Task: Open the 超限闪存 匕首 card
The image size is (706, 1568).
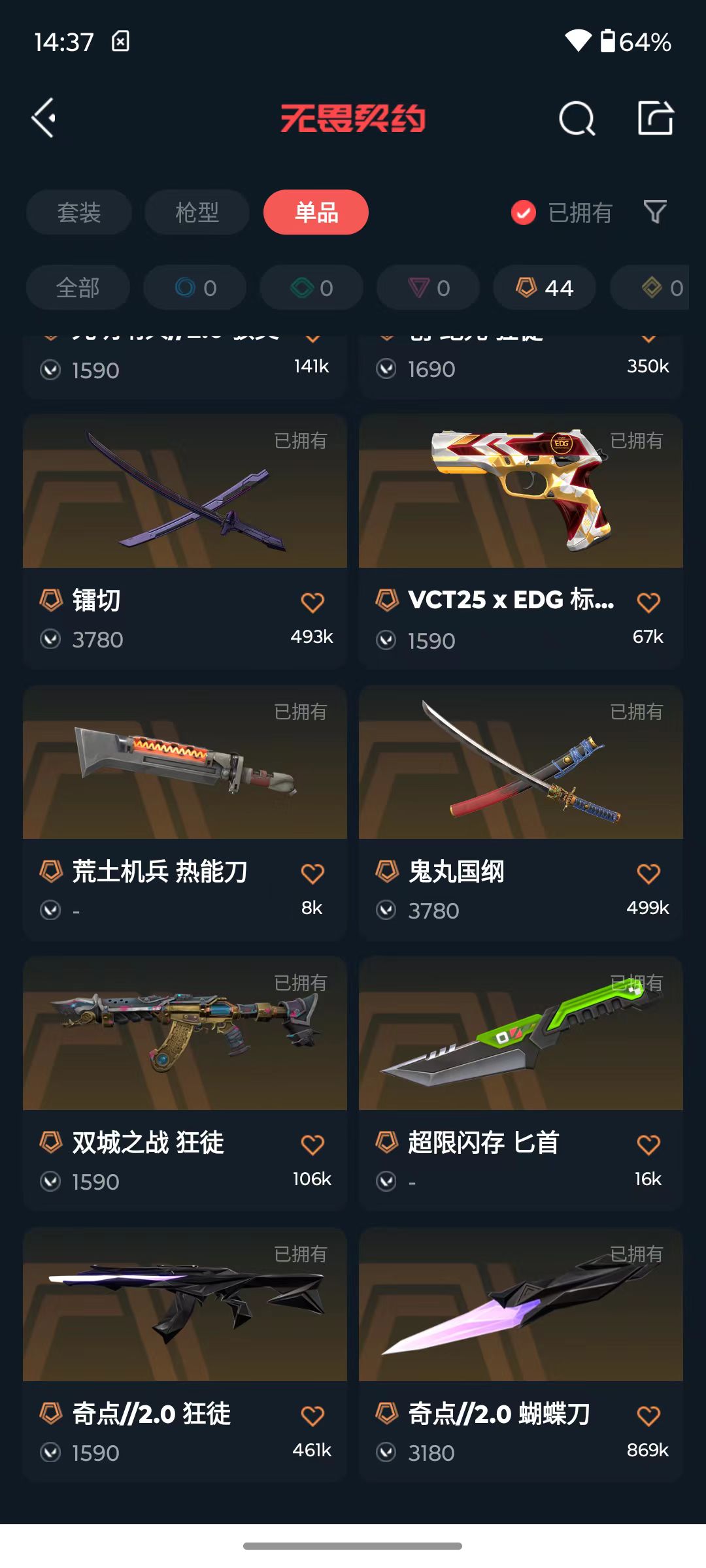Action: click(x=521, y=1083)
